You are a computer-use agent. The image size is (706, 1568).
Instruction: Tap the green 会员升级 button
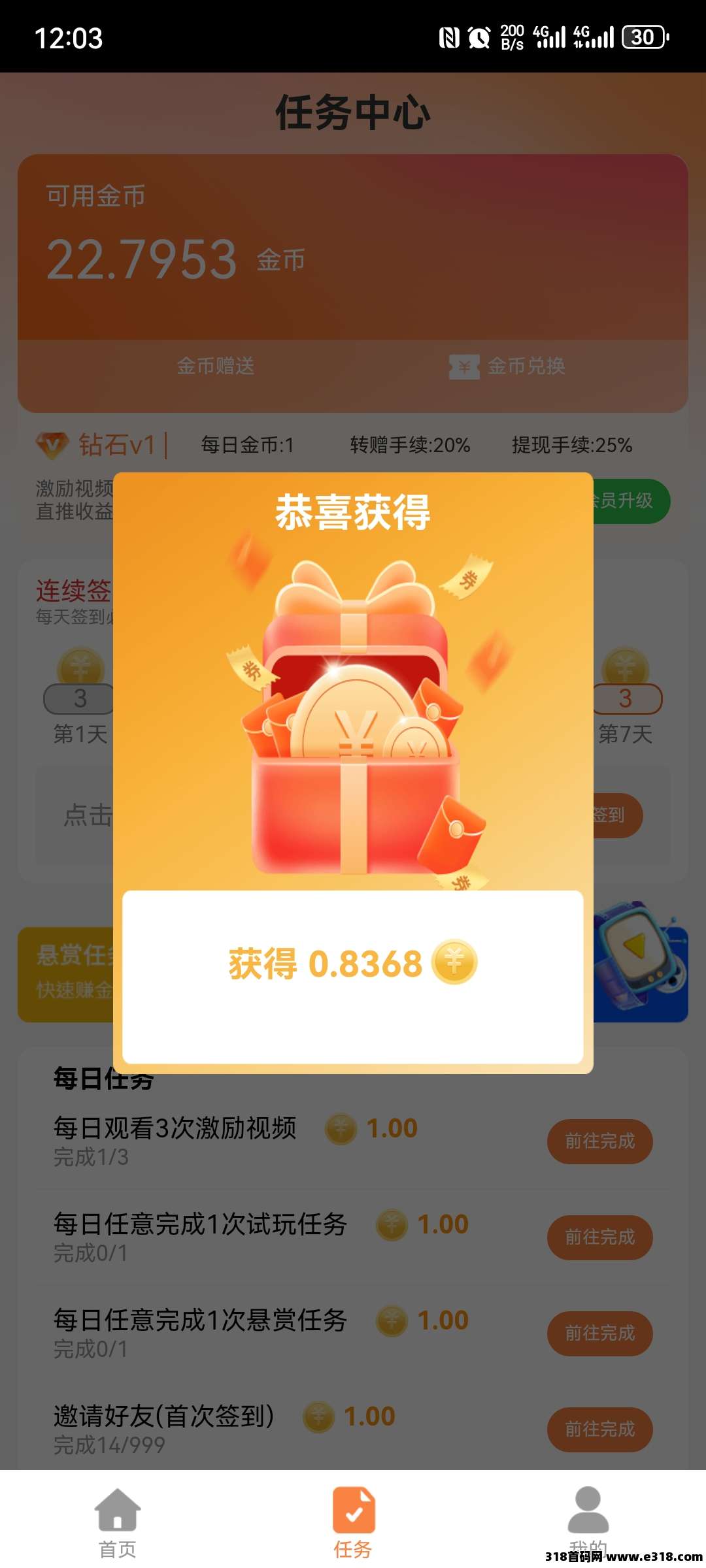630,501
